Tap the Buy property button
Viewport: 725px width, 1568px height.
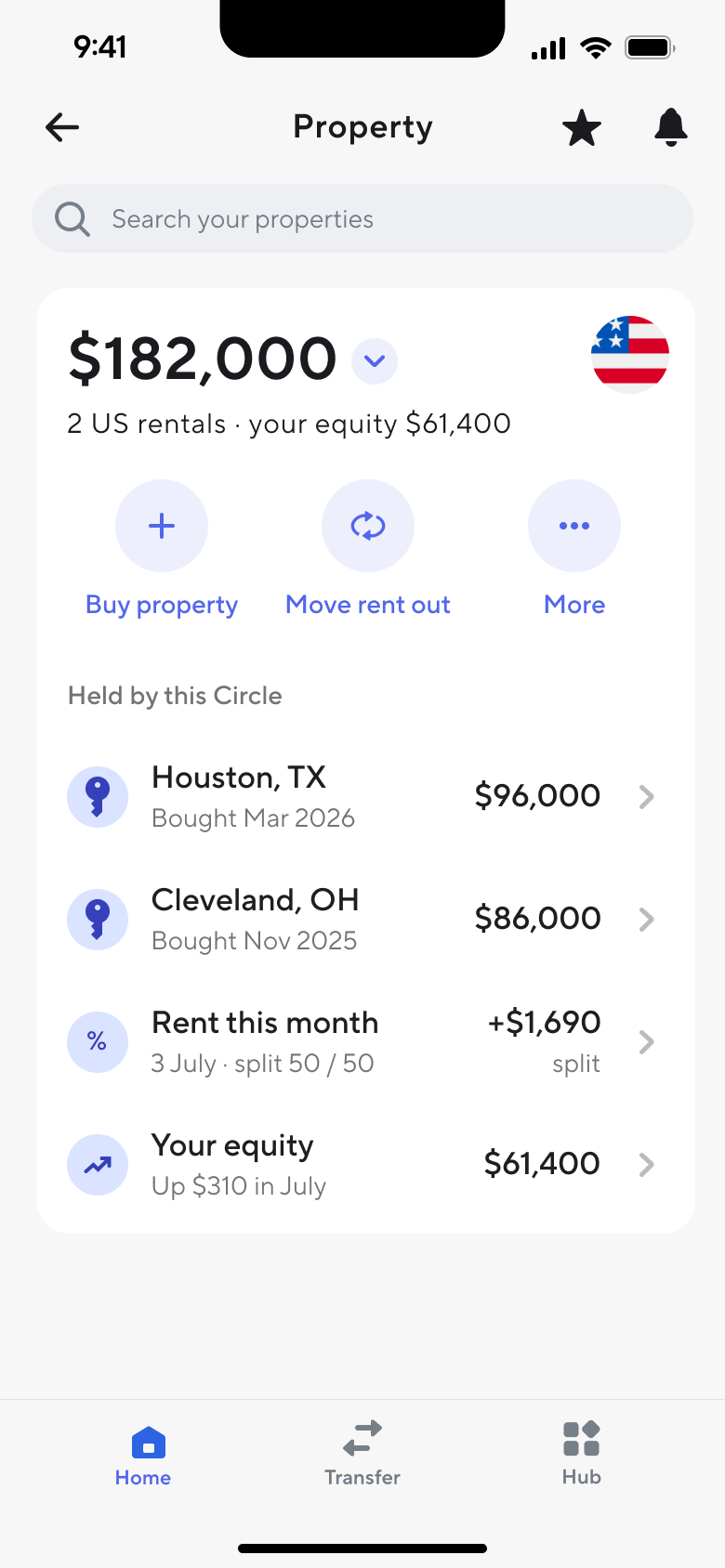point(162,549)
